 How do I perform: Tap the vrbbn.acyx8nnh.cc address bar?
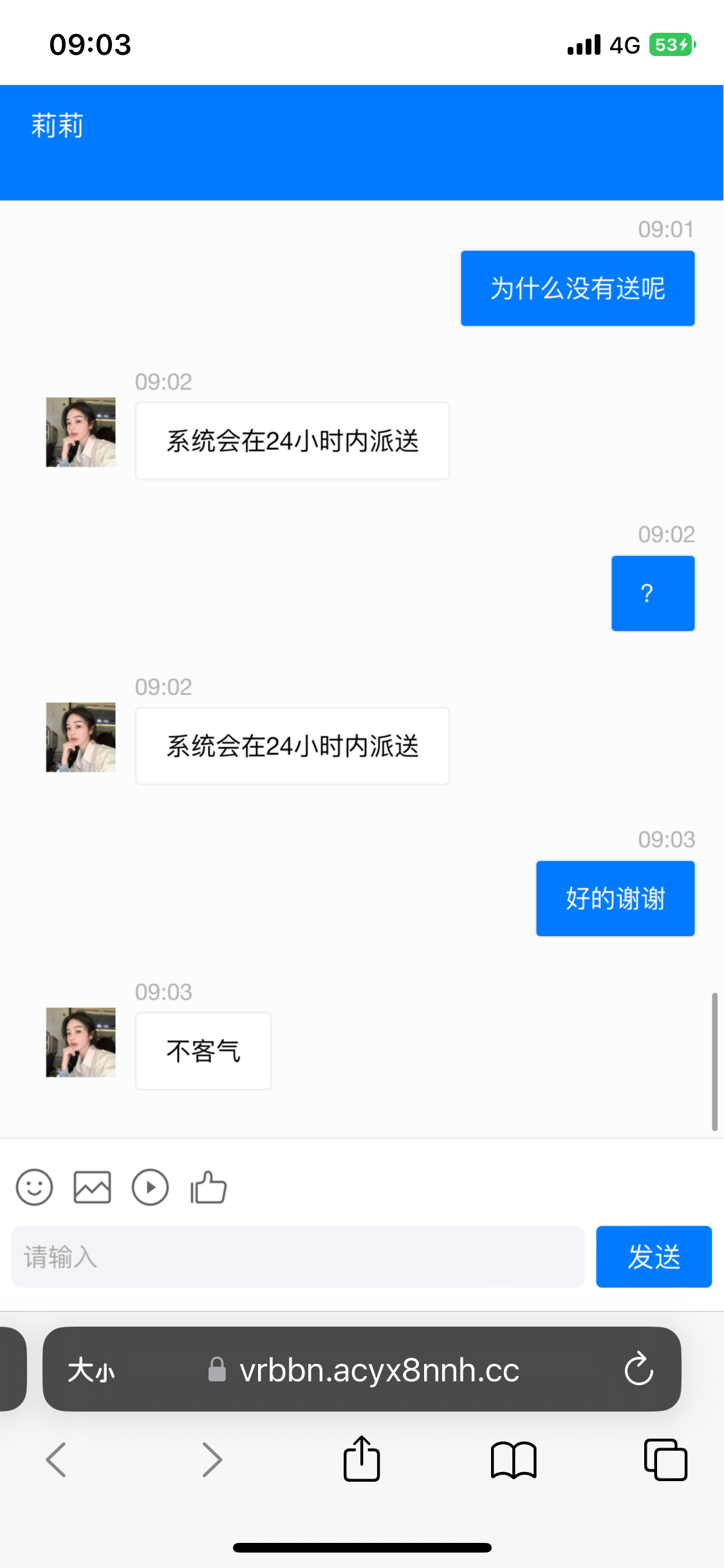[378, 1370]
